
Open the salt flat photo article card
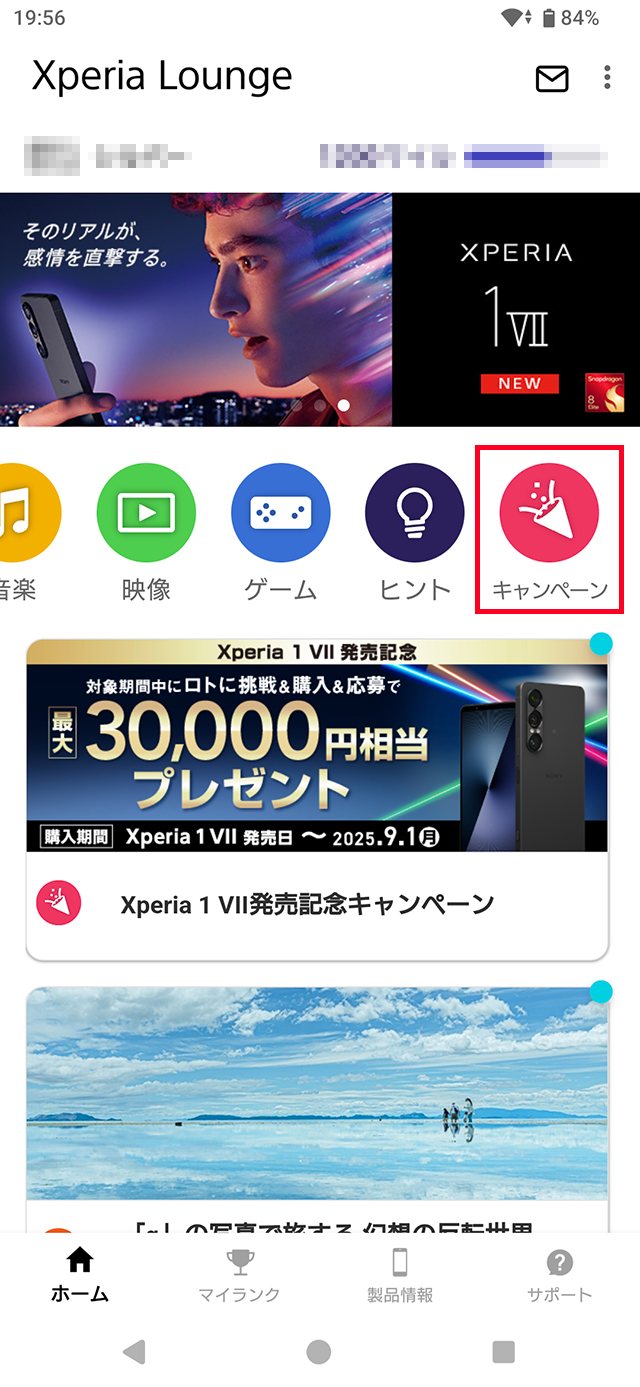(317, 1100)
